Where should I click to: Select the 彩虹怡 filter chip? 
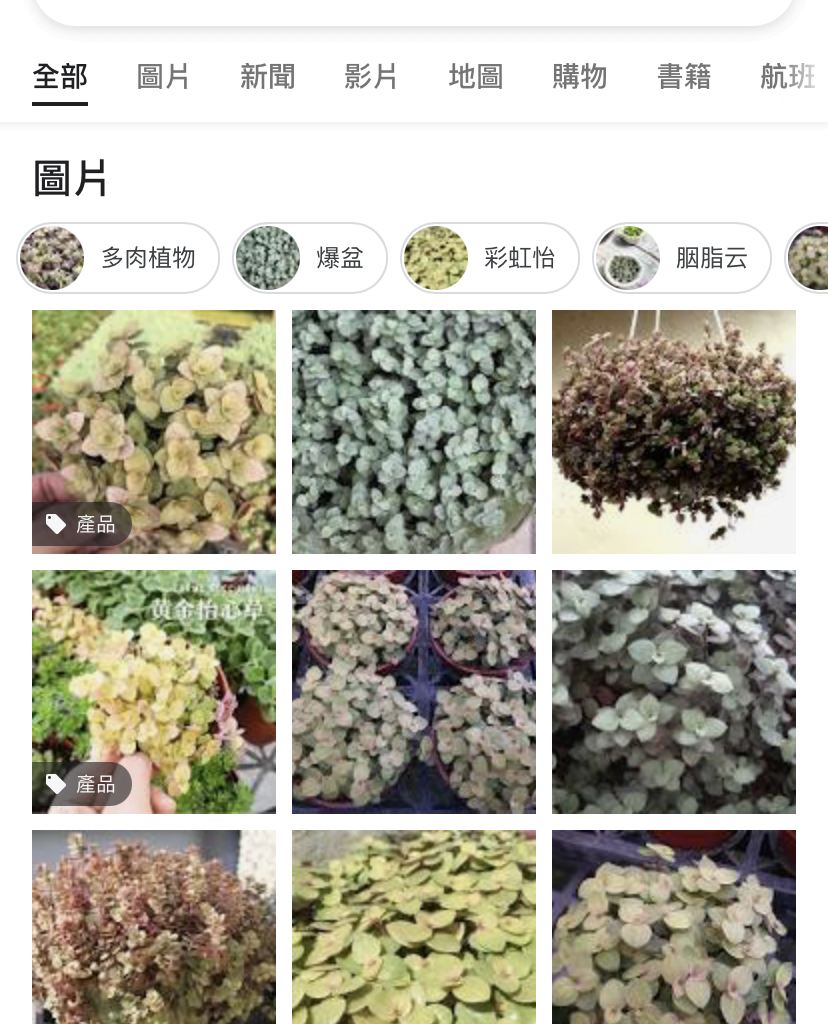pos(490,258)
